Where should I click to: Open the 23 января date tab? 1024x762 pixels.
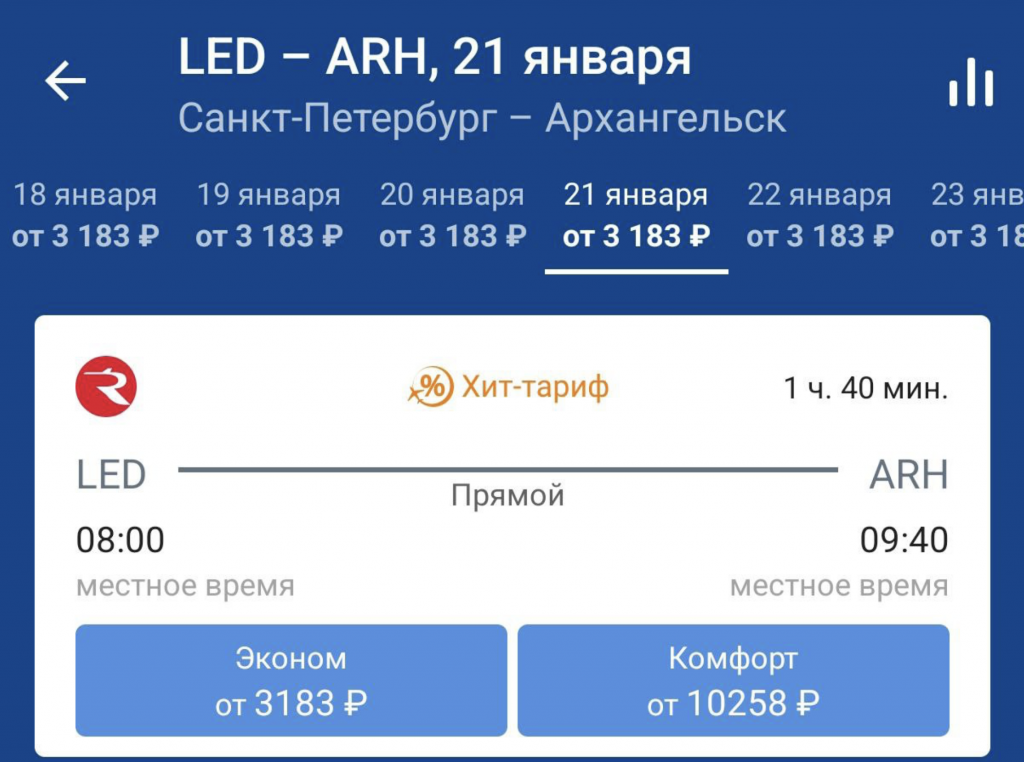pyautogui.click(x=978, y=216)
